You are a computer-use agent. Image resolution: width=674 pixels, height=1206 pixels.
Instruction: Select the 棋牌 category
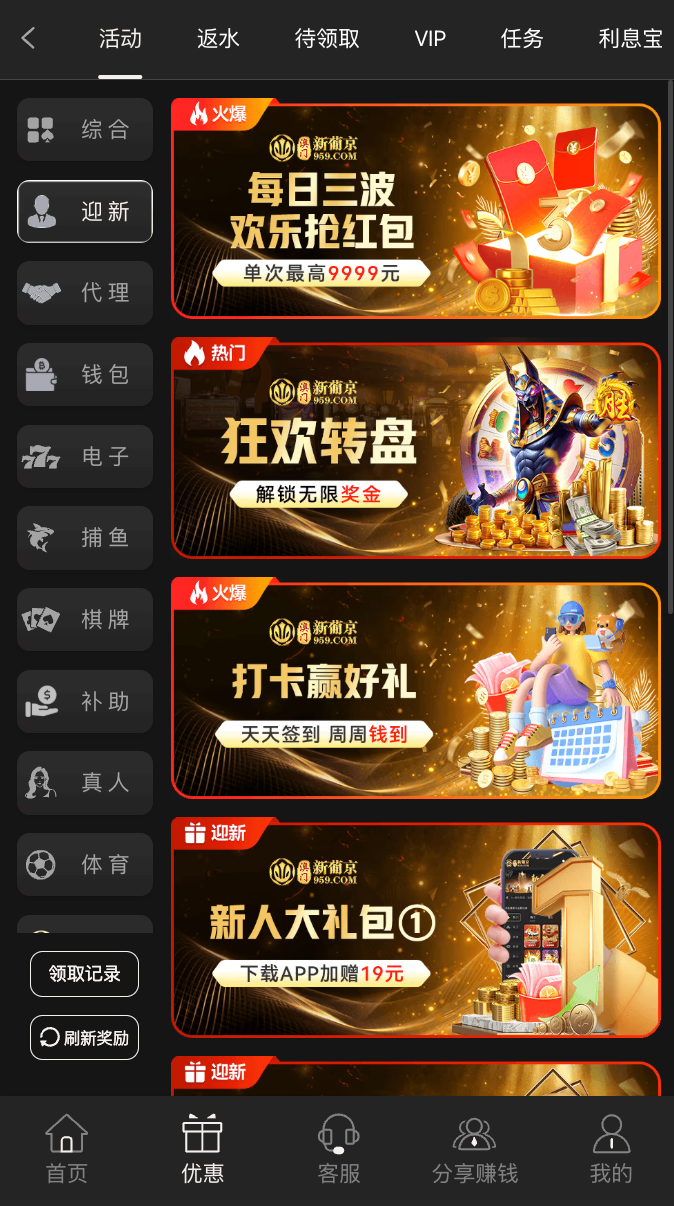tap(85, 619)
